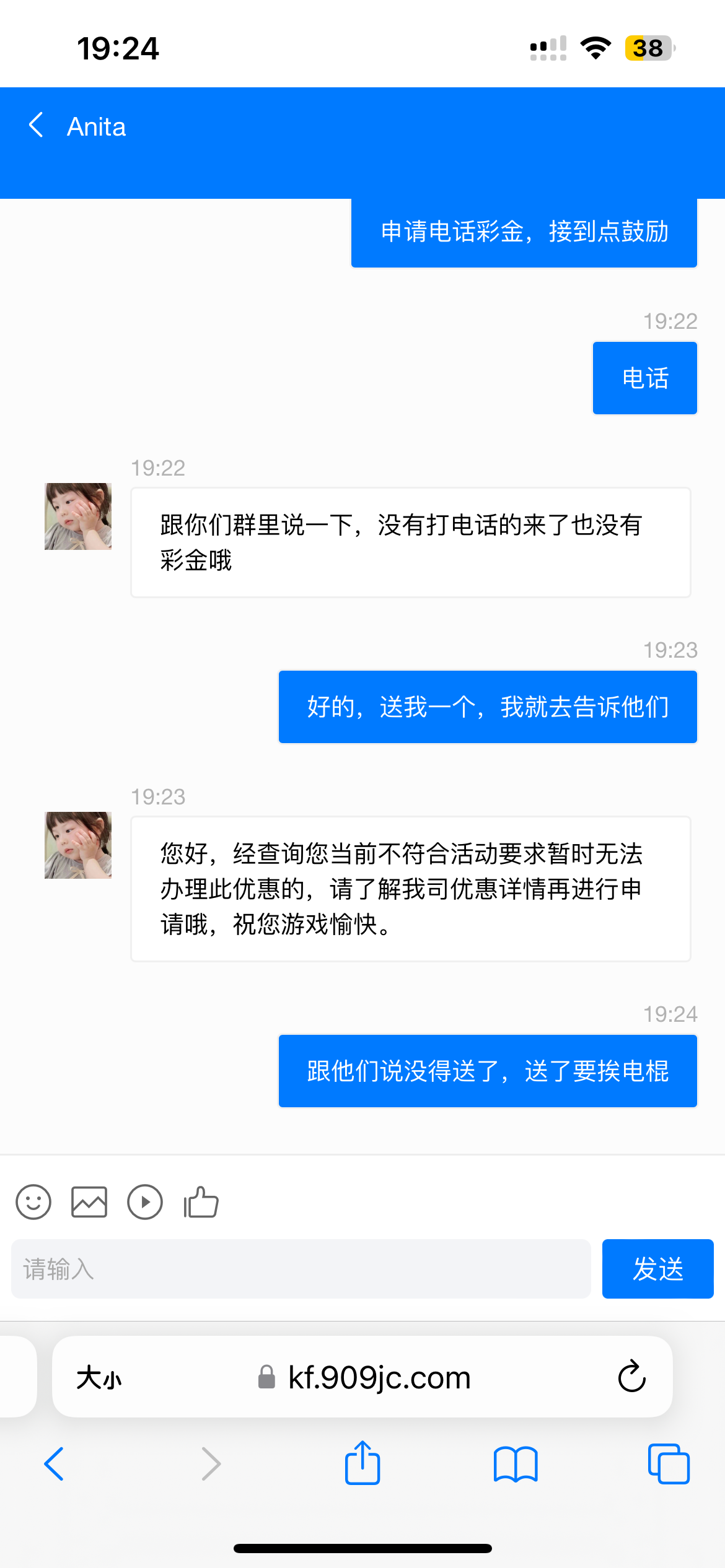Screen dimensions: 725x1568
Task: Open the 大小 page settings menu
Action: [x=99, y=1378]
